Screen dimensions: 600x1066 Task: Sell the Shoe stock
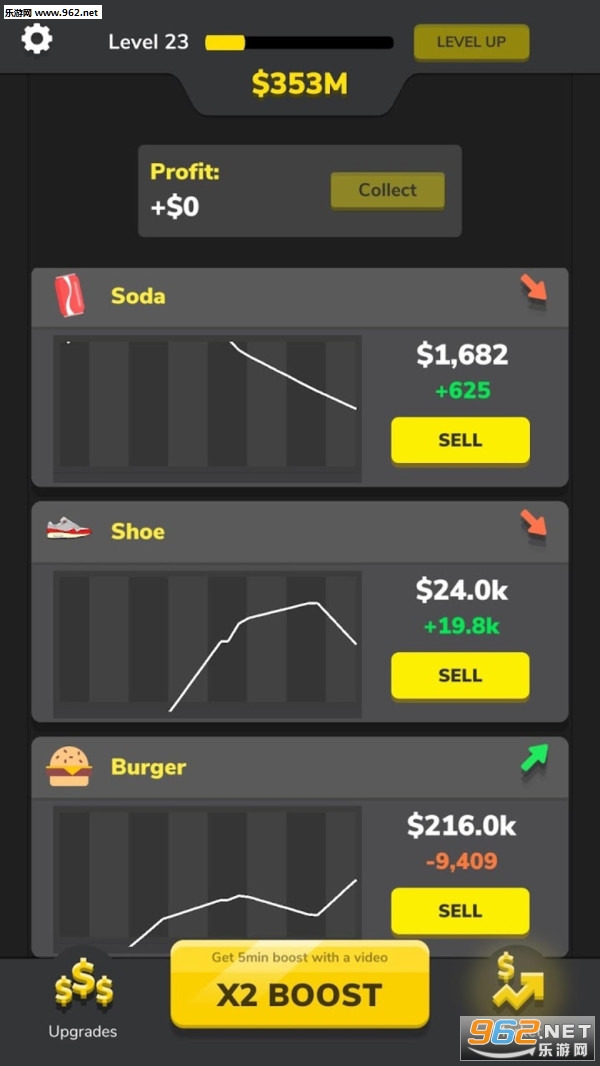460,675
